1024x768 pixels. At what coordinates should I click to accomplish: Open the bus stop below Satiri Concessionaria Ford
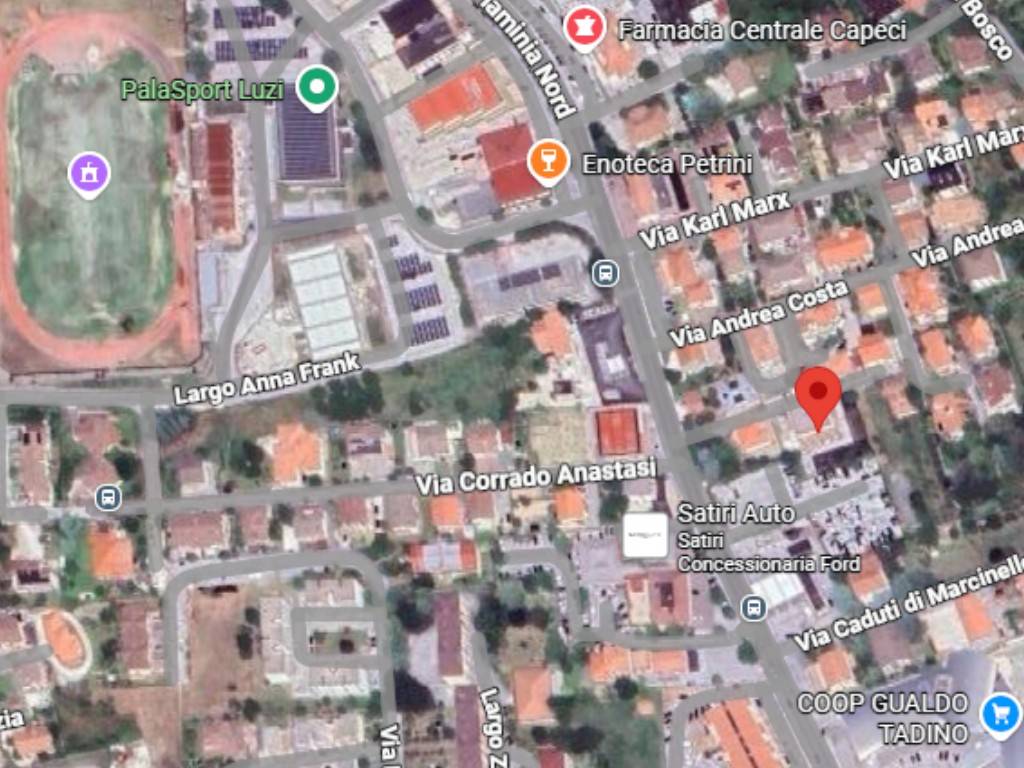(x=755, y=607)
